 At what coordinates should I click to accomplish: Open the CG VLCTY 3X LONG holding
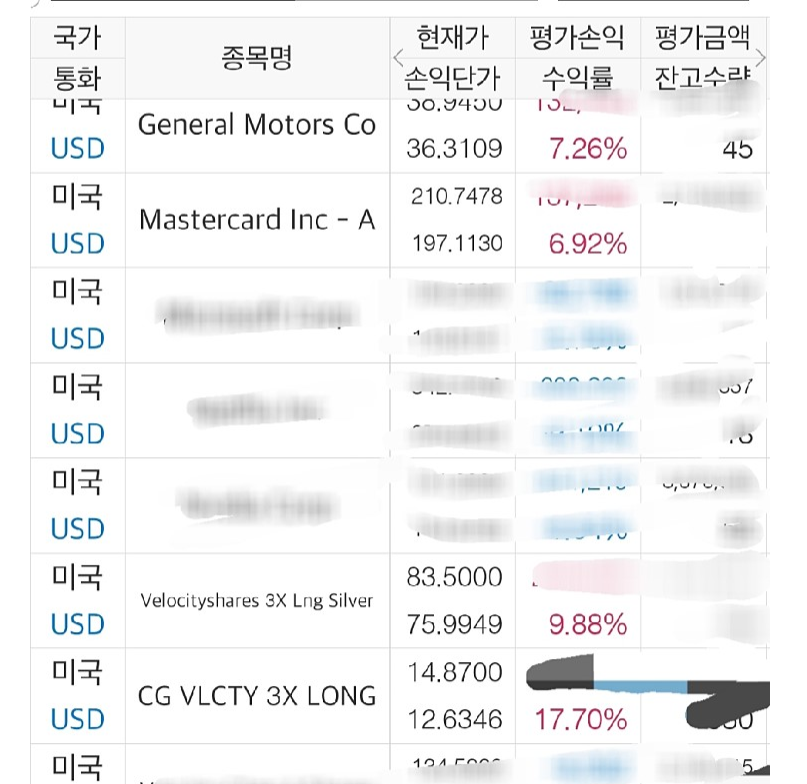[x=257, y=695]
